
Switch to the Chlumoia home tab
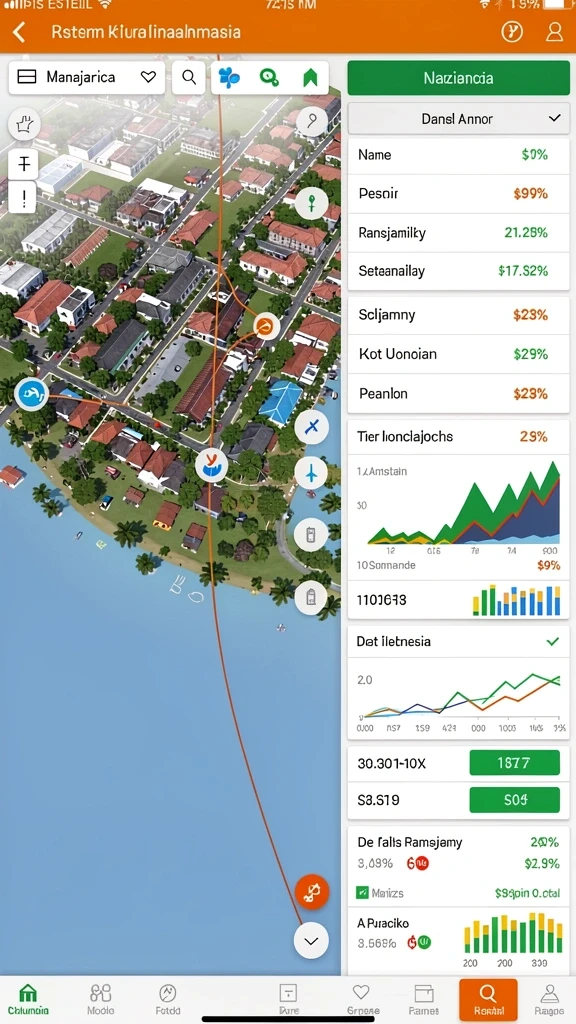click(x=28, y=1000)
